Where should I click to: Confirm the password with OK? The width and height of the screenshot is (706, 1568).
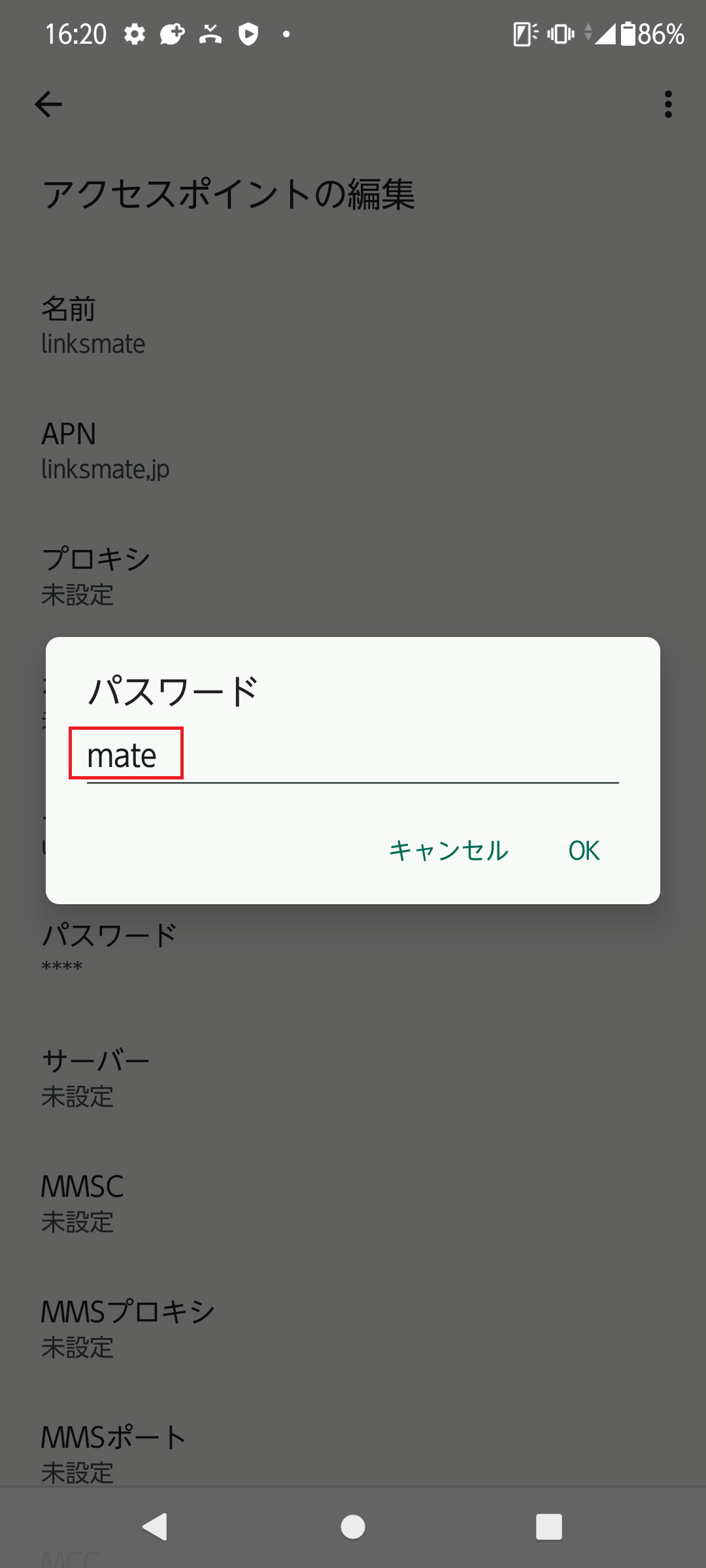coord(583,850)
